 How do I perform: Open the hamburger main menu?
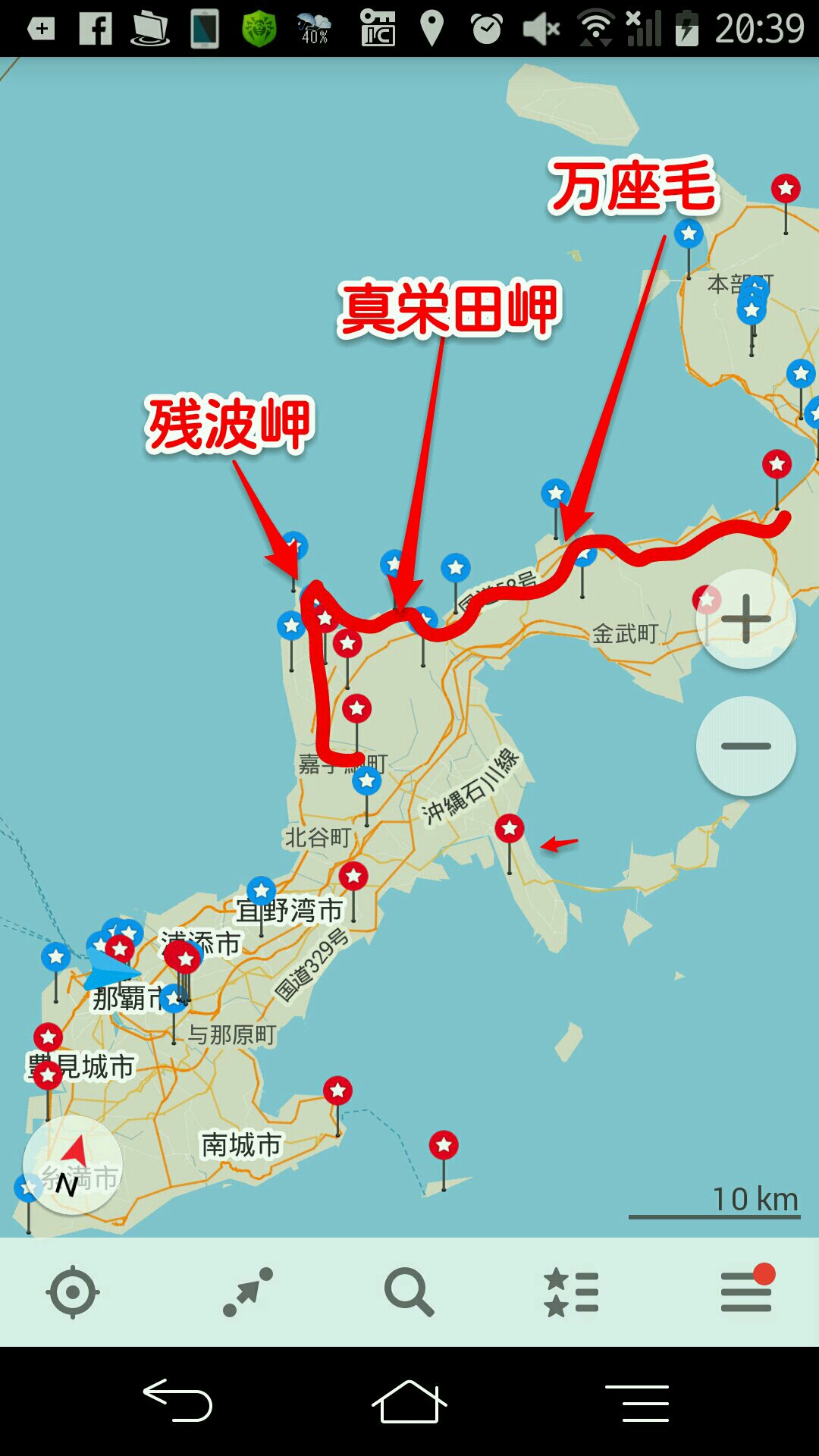746,1291
